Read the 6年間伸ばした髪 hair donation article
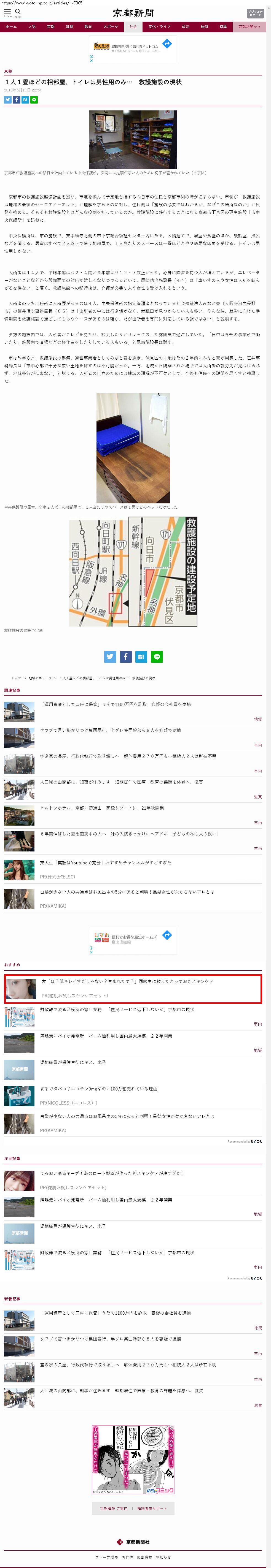Viewport: 271px width, 1568px height. click(x=129, y=834)
